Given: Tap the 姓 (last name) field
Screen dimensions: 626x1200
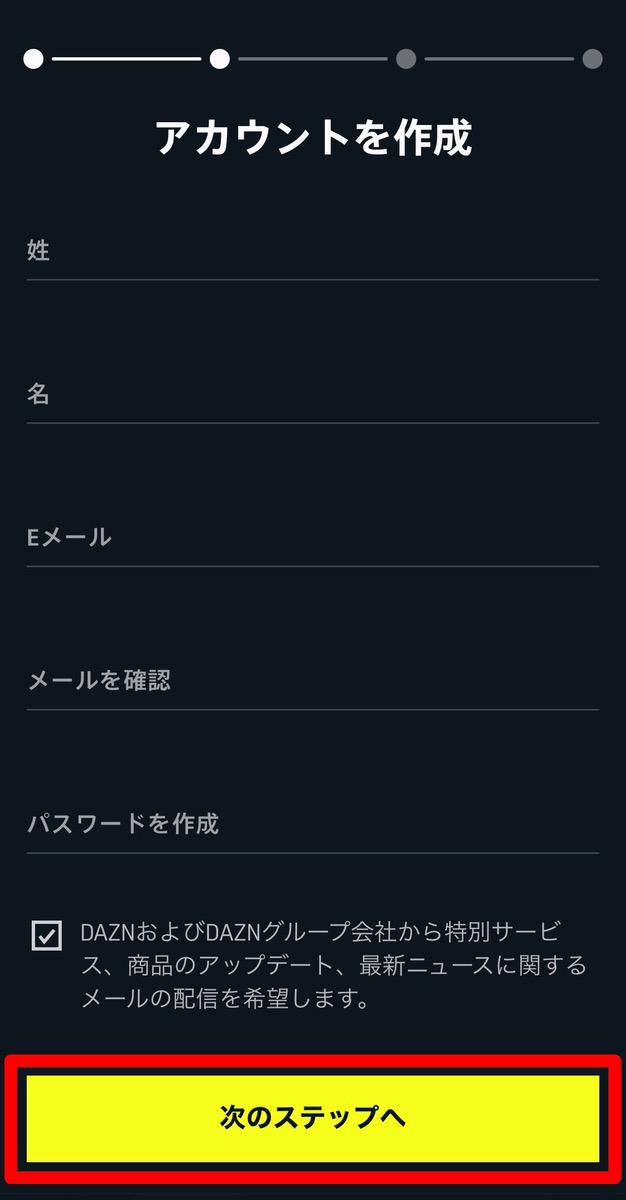Looking at the screenshot, I should [x=312, y=252].
